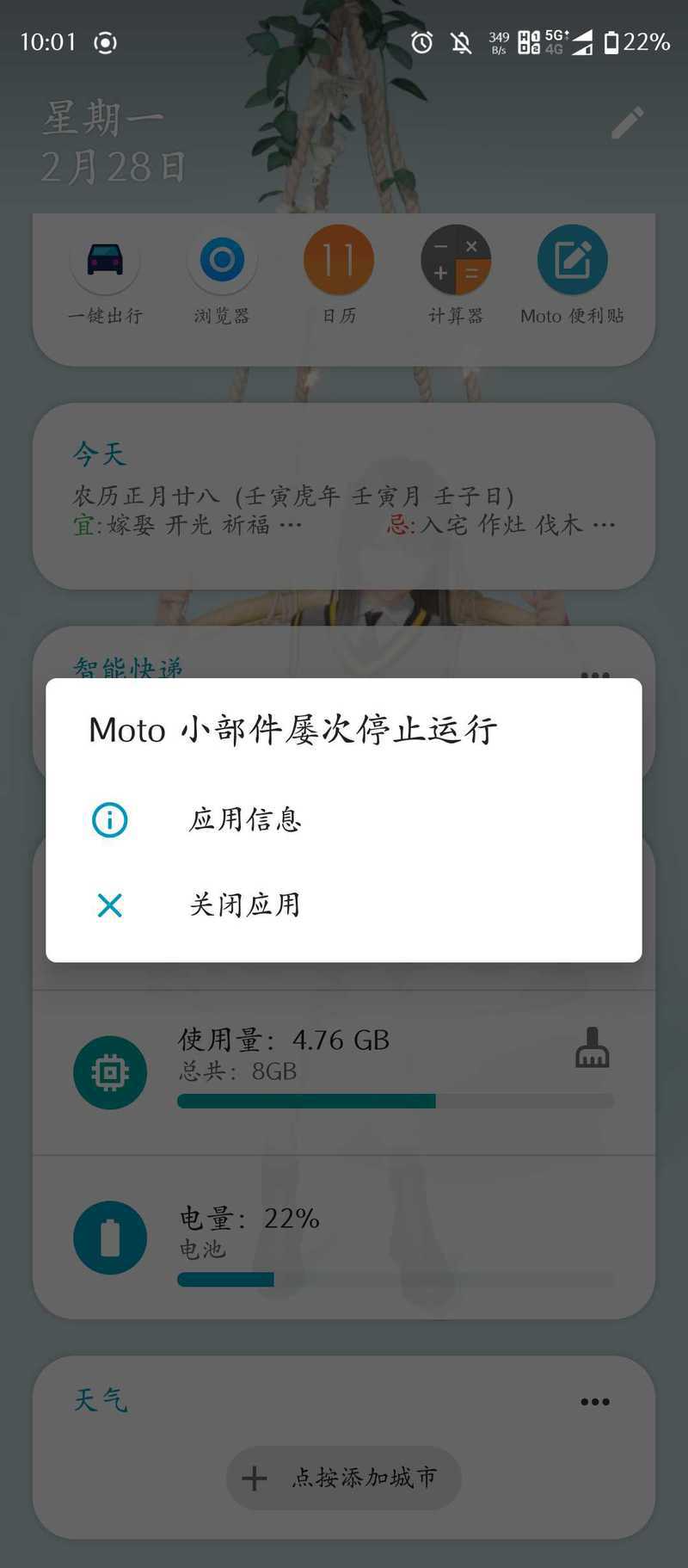
Task: Open the 天气 card's overflow menu
Action: pos(595,1402)
